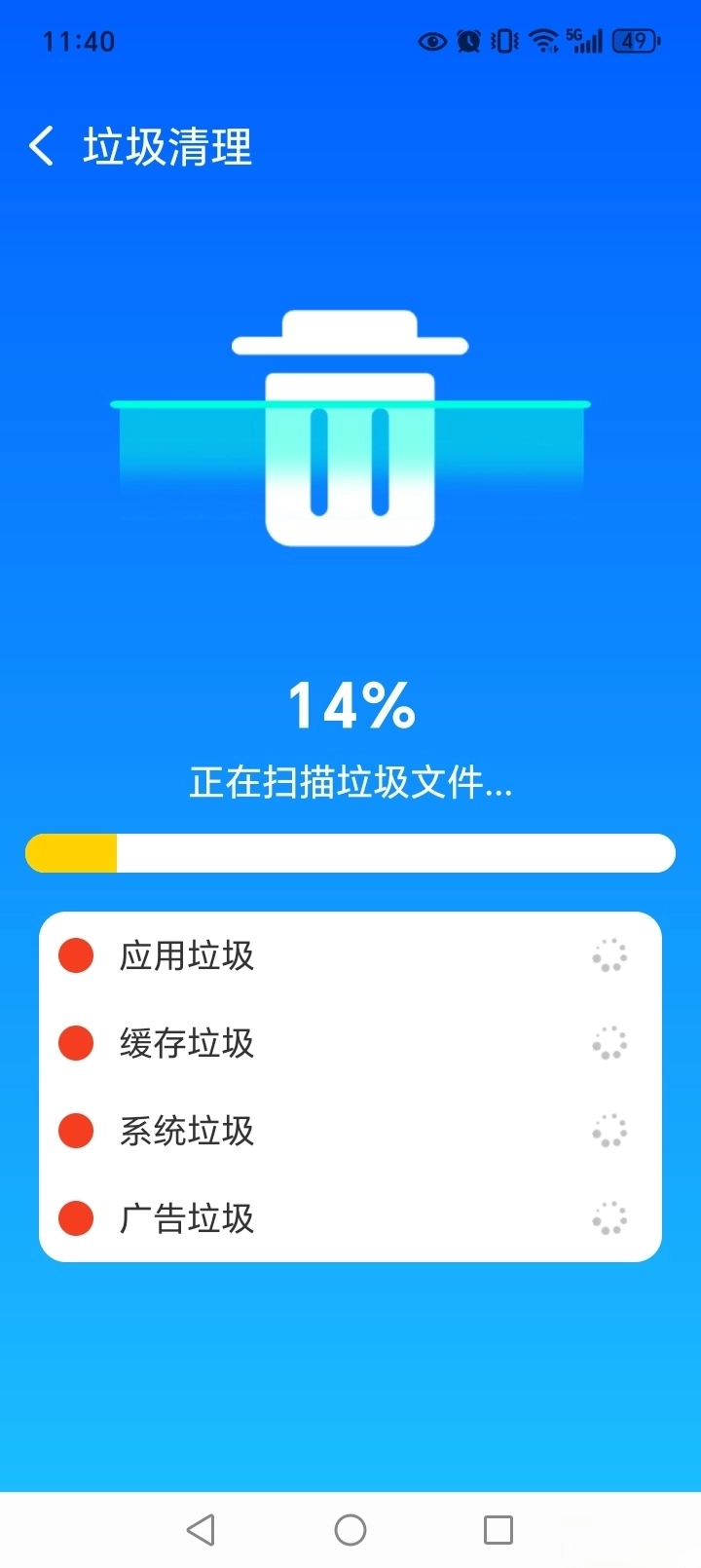Tap the 垃圾清理 title text
701x1568 pixels.
(167, 148)
